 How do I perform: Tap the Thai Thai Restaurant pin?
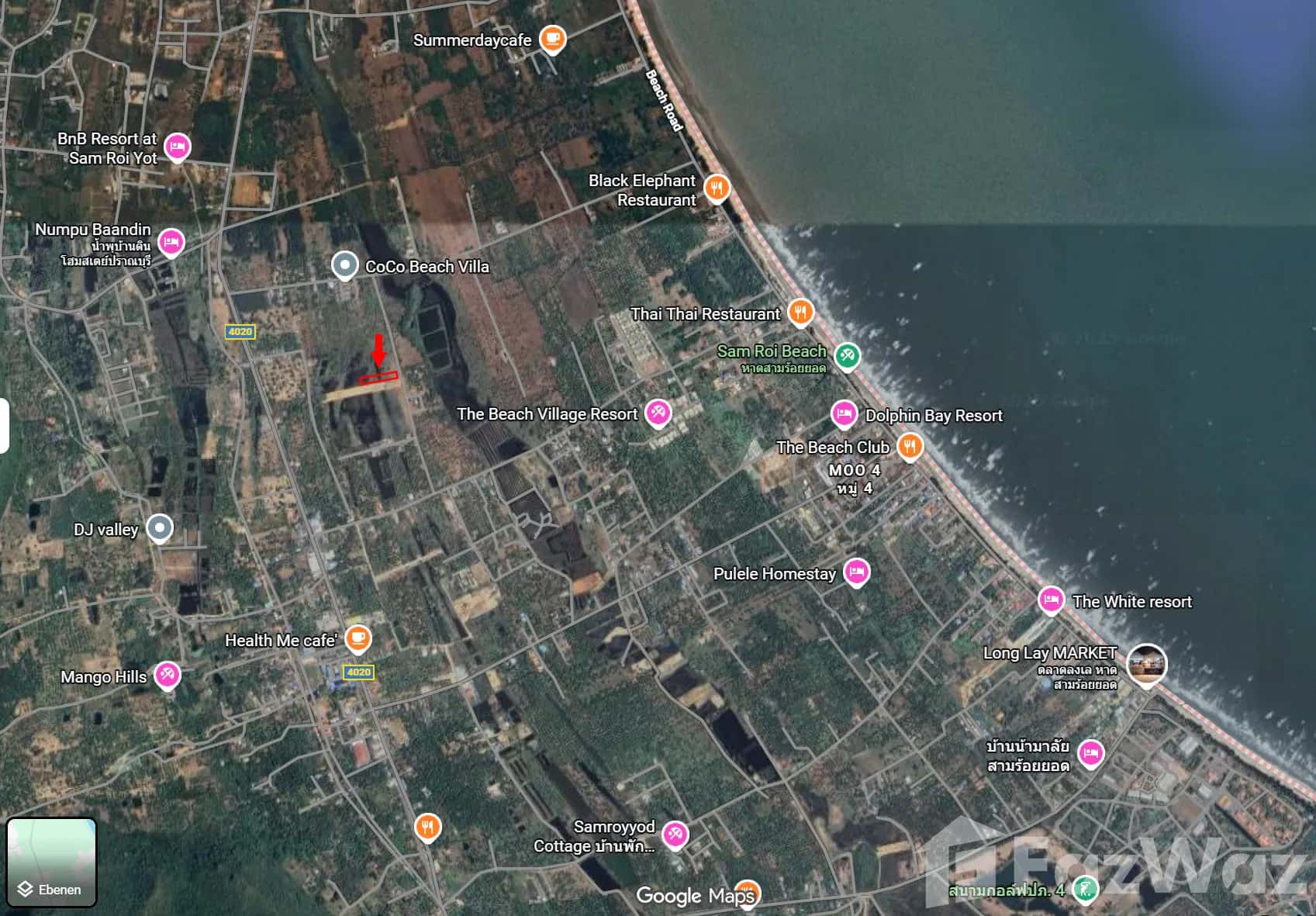800,312
